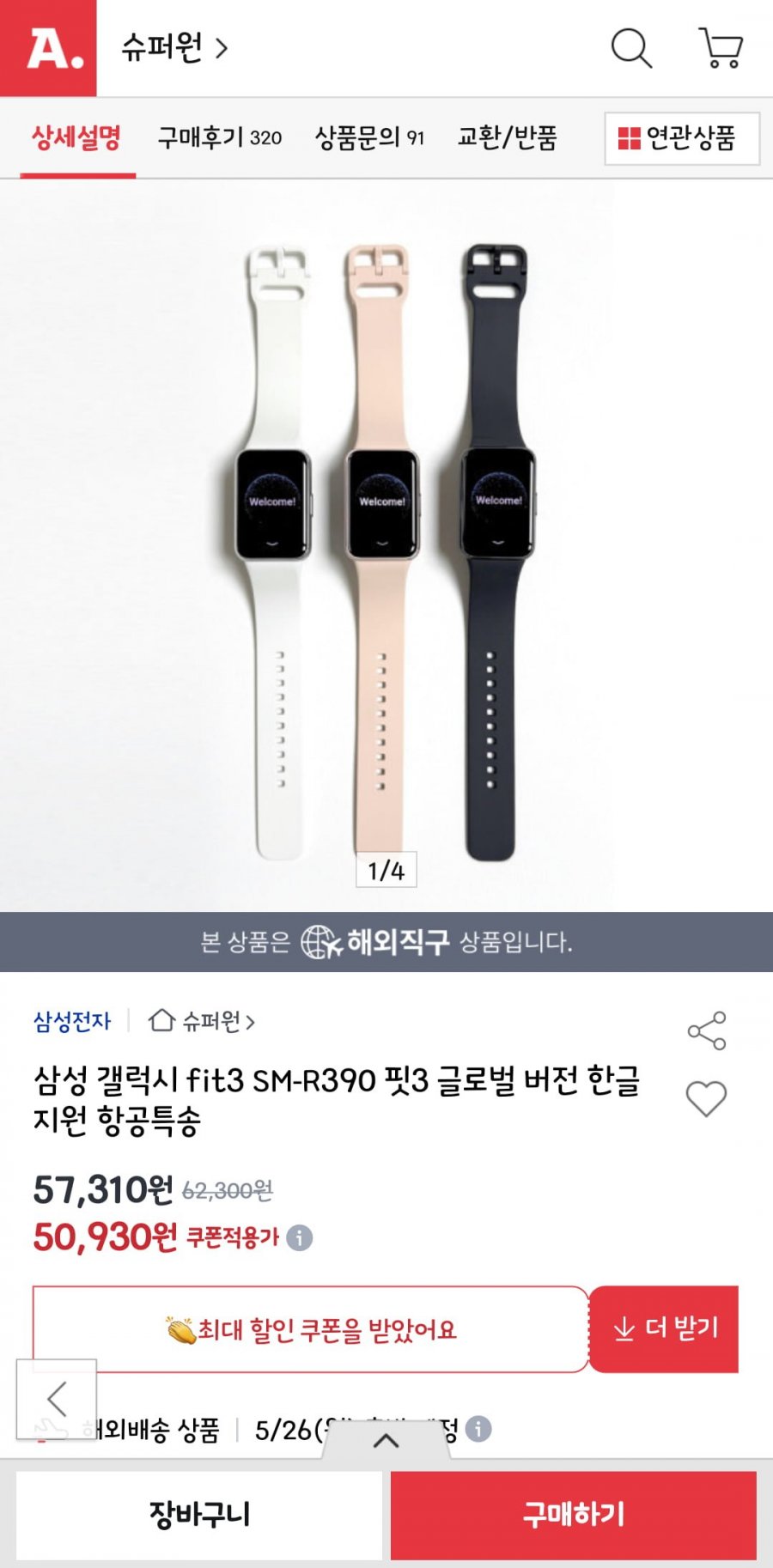Add product to wishlist with heart
Viewport: 773px width, 1568px height.
point(706,1099)
